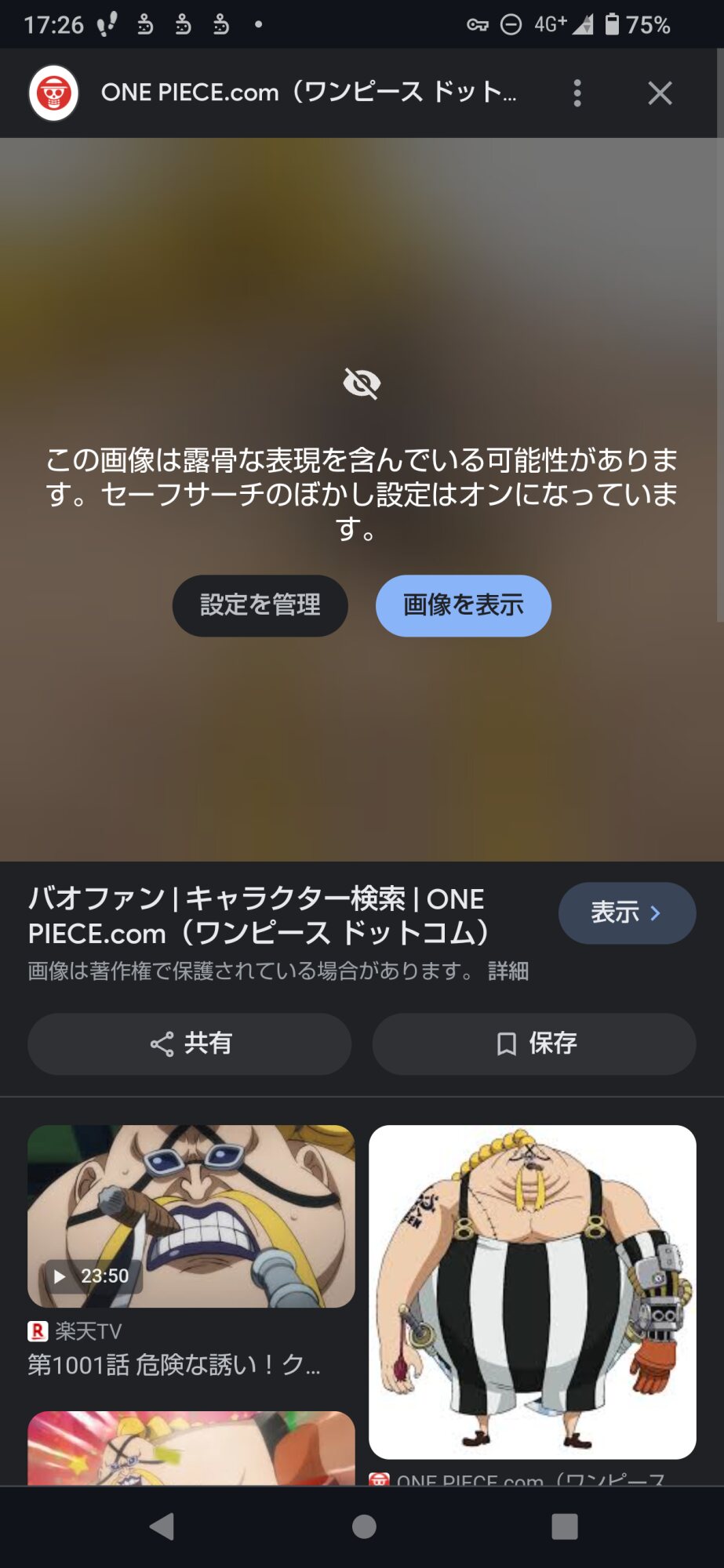Open the pink background character thumbnail
This screenshot has width=724, height=1568.
(191, 1448)
